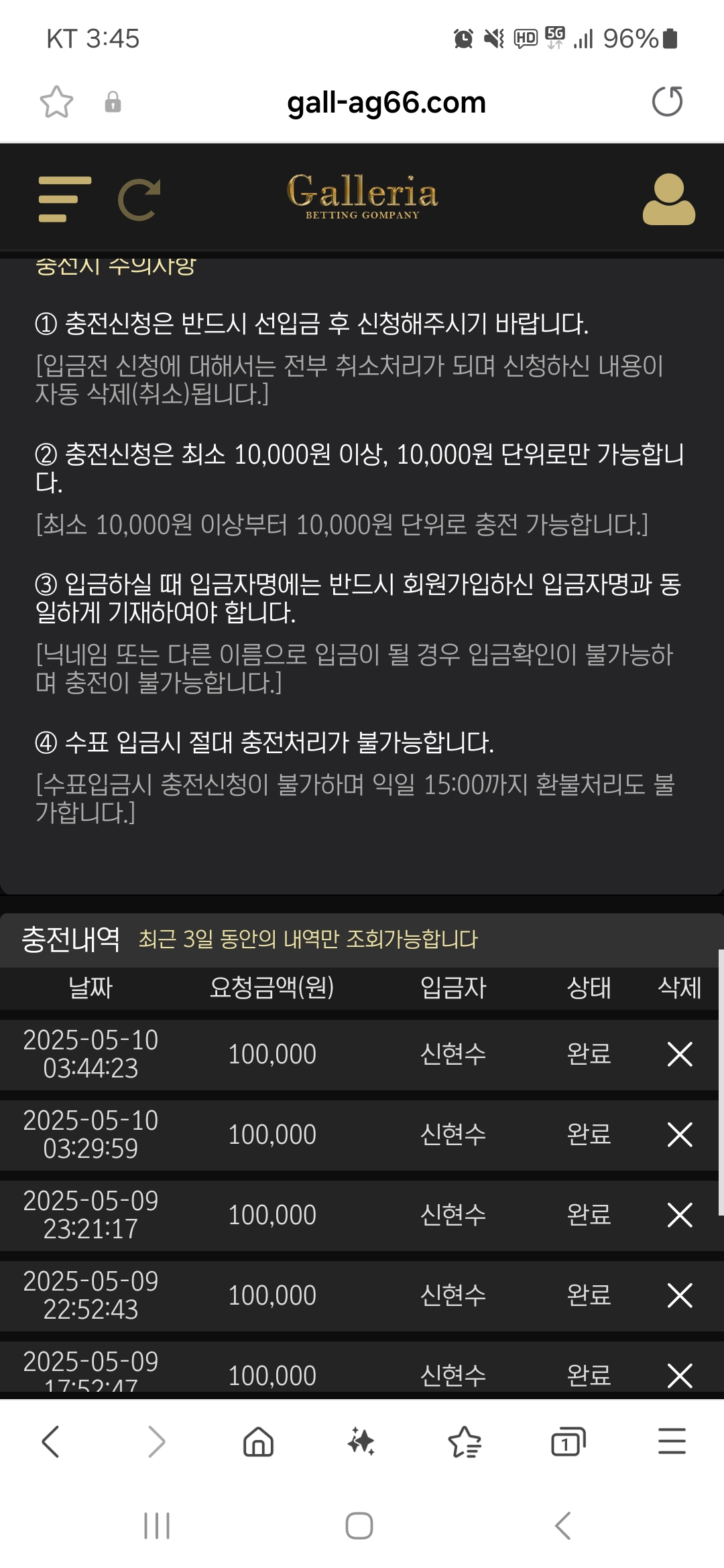The width and height of the screenshot is (724, 1568).
Task: Tap the gall-ag66.com address field
Action: click(386, 103)
